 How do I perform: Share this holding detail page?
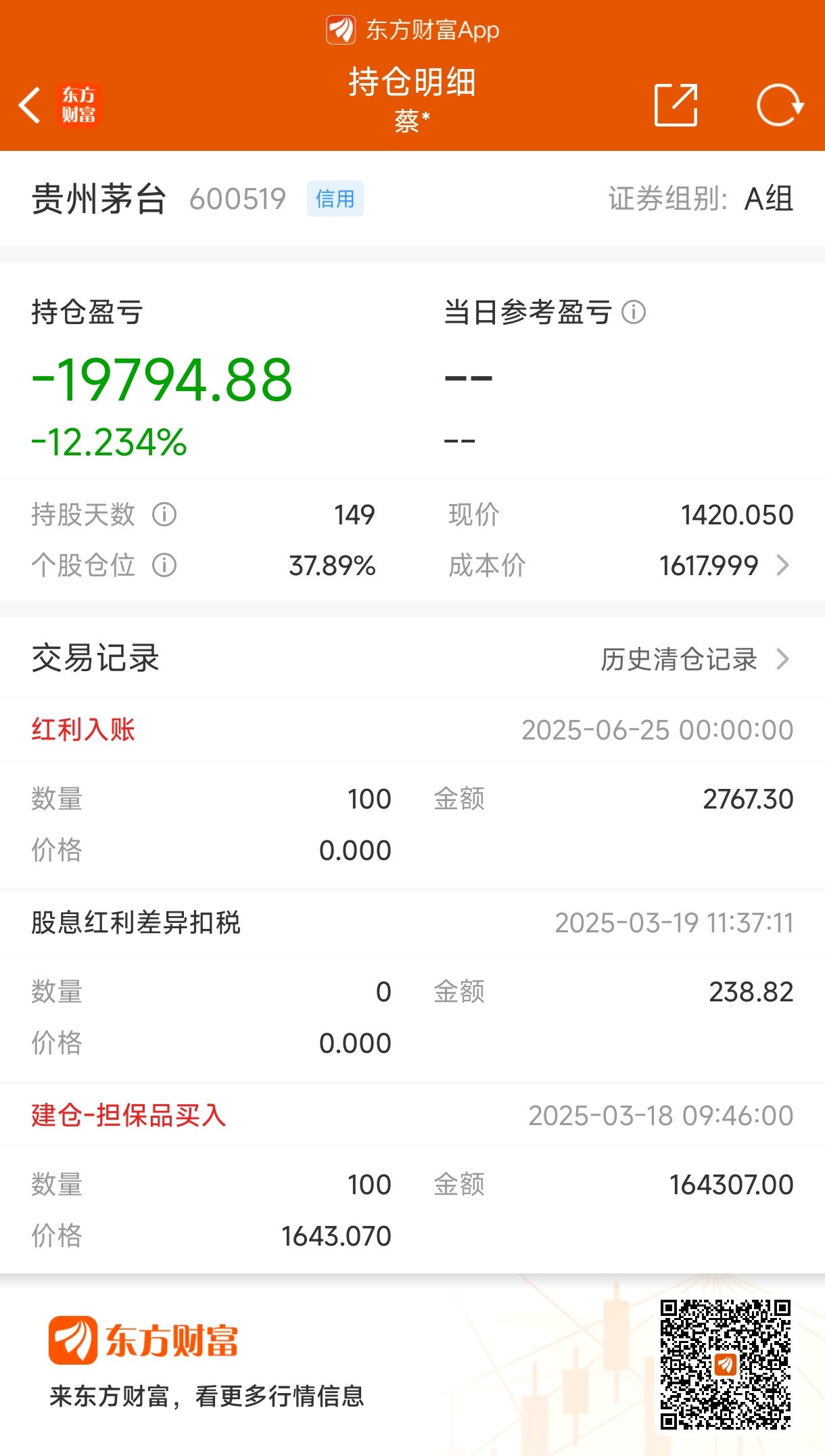676,105
